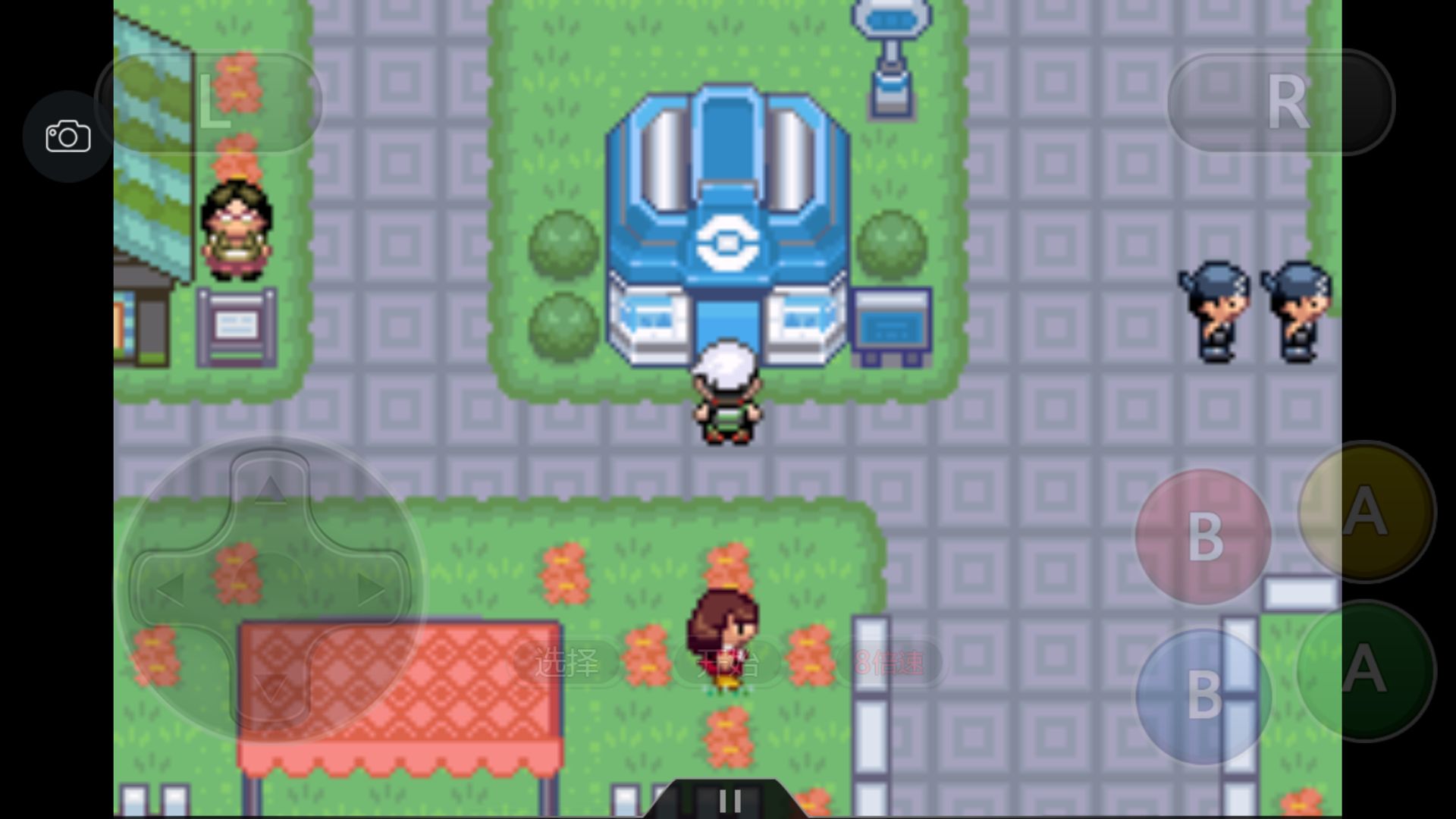Tap the green A button
1456x819 pixels.
pos(1366,670)
